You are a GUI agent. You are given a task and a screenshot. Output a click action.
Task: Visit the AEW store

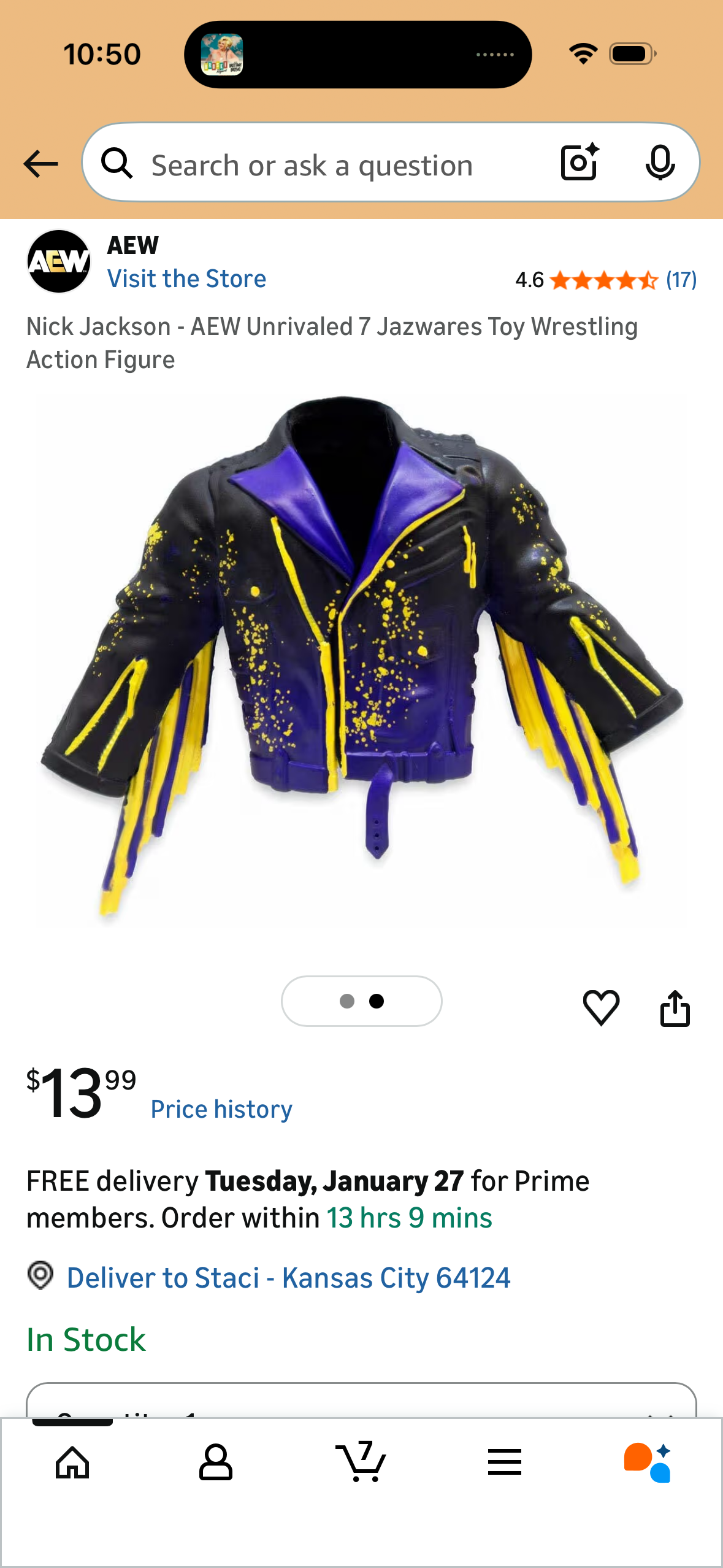[186, 279]
